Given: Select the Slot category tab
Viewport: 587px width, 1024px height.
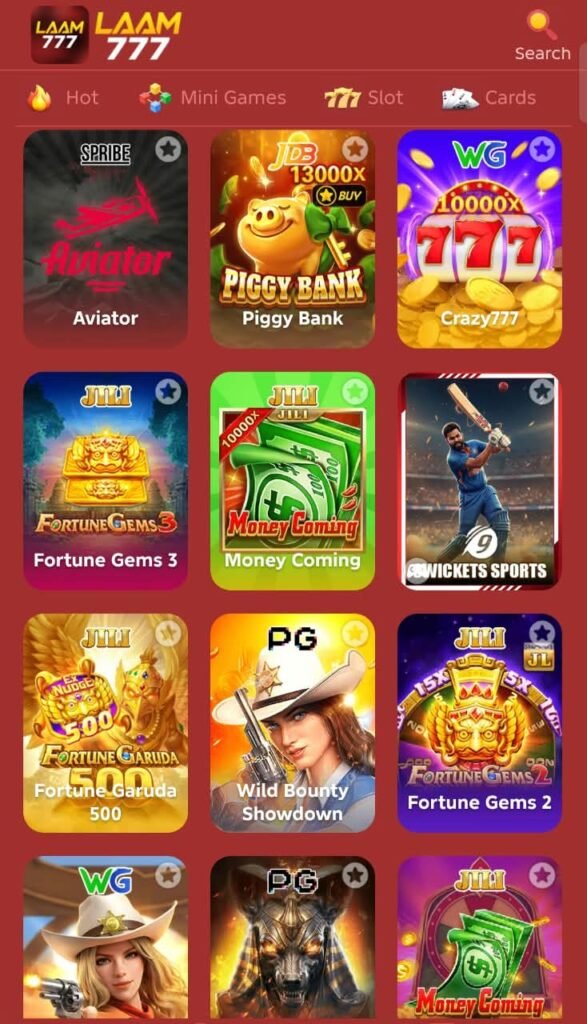Looking at the screenshot, I should (364, 98).
